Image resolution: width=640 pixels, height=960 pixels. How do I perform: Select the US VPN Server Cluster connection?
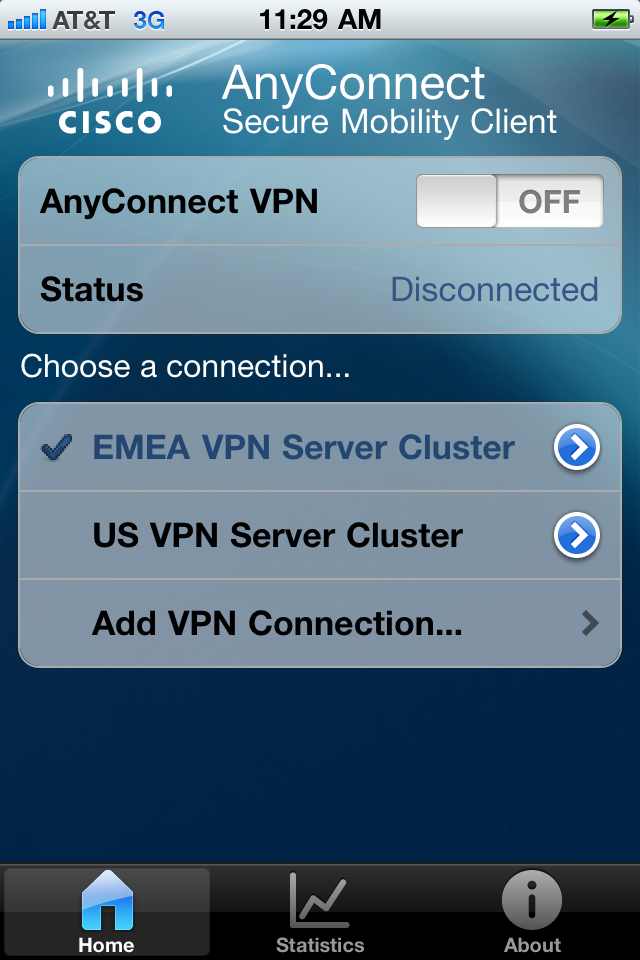277,535
